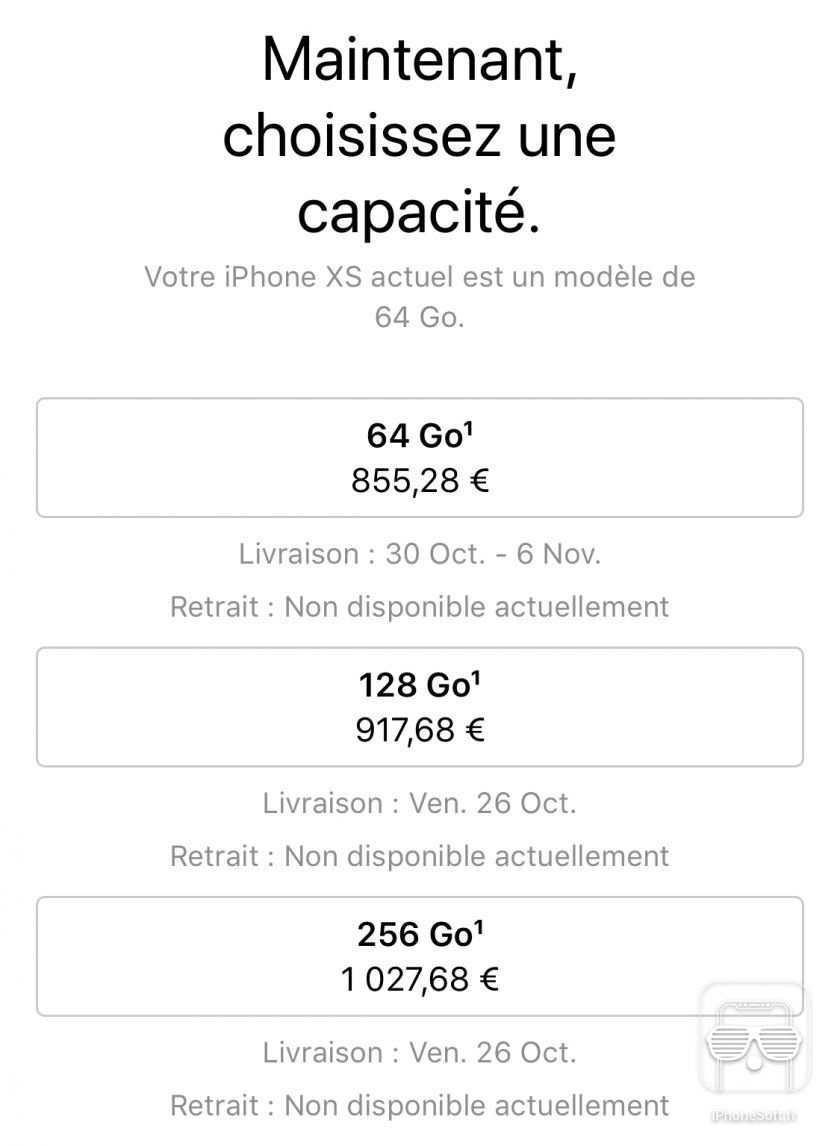This screenshot has height=1146, width=840.
Task: Click 'Livraison : Ven. 26 Oct.' under 256 Go
Action: pos(420,1053)
